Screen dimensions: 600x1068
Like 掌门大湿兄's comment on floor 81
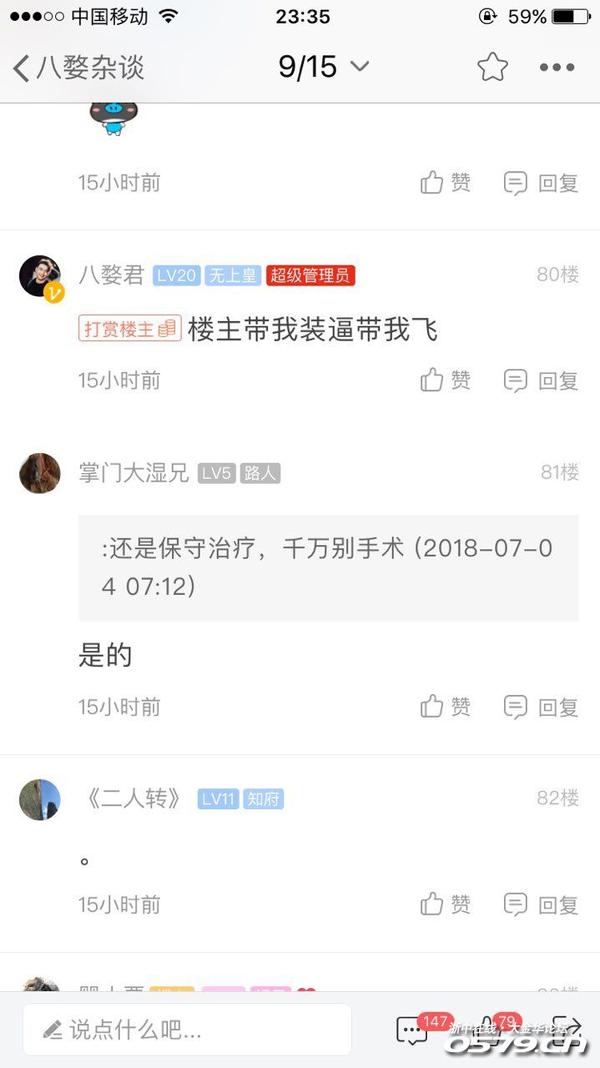tap(445, 707)
